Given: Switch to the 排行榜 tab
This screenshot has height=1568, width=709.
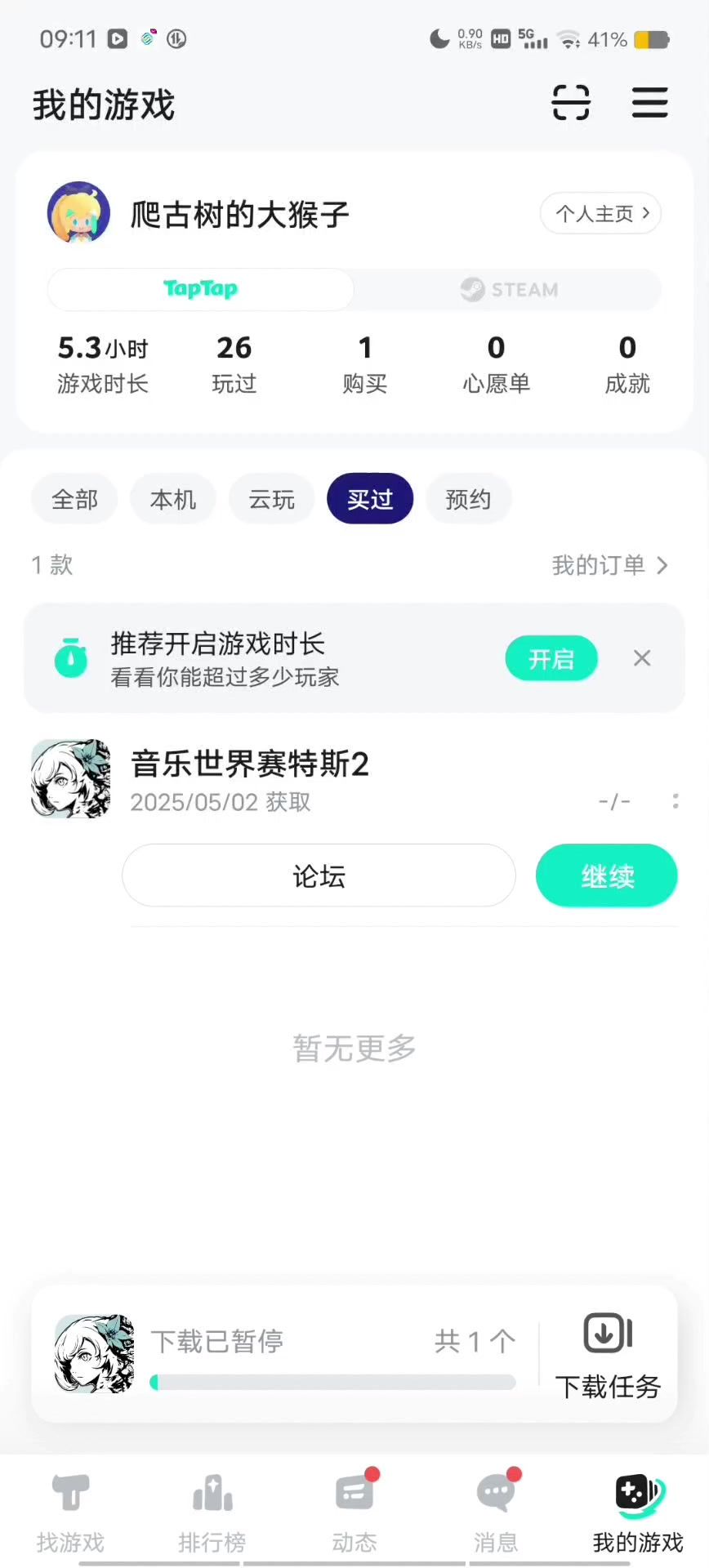Looking at the screenshot, I should 212,1510.
